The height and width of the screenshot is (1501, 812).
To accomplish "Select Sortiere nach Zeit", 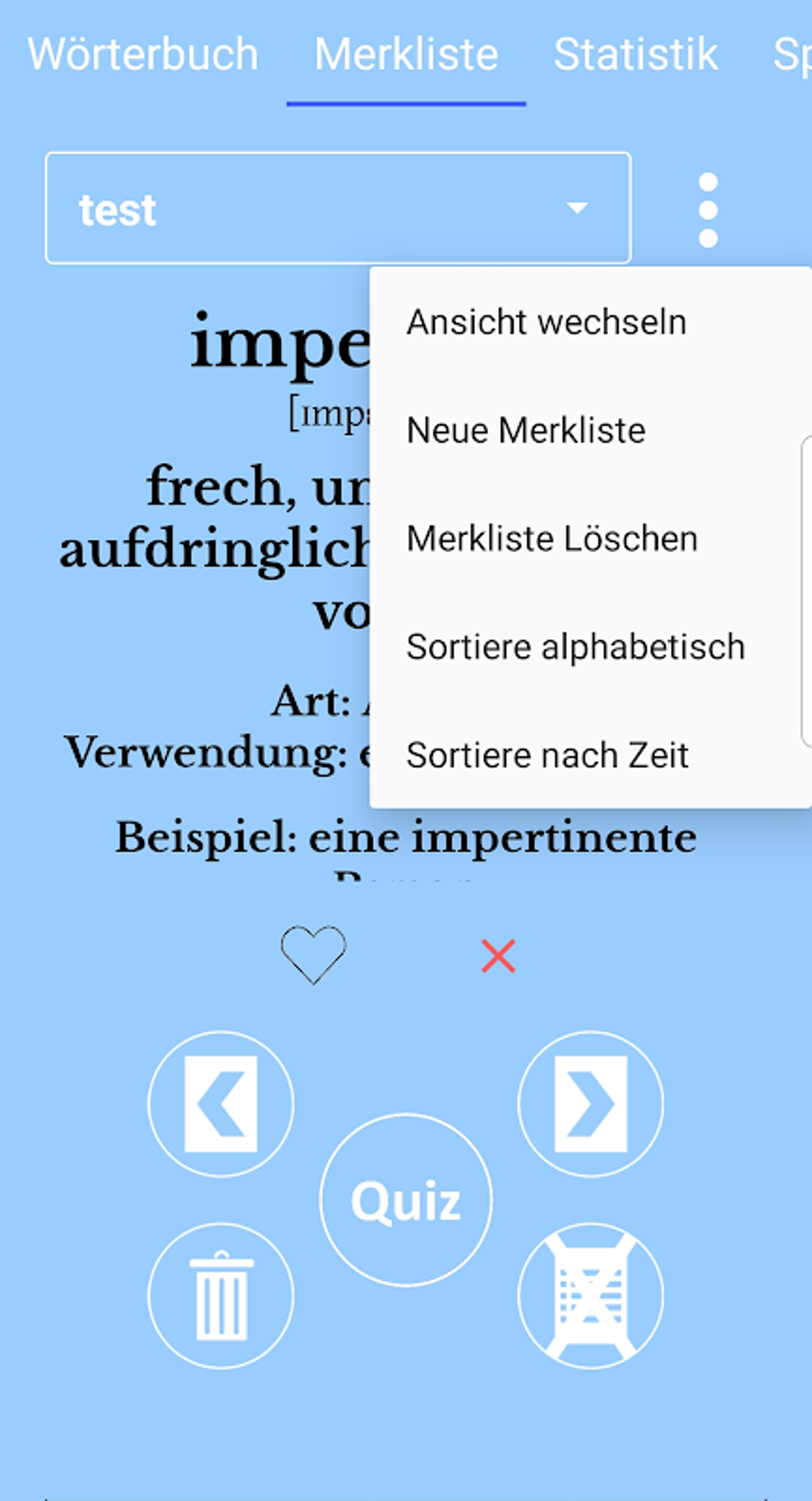I will point(548,756).
